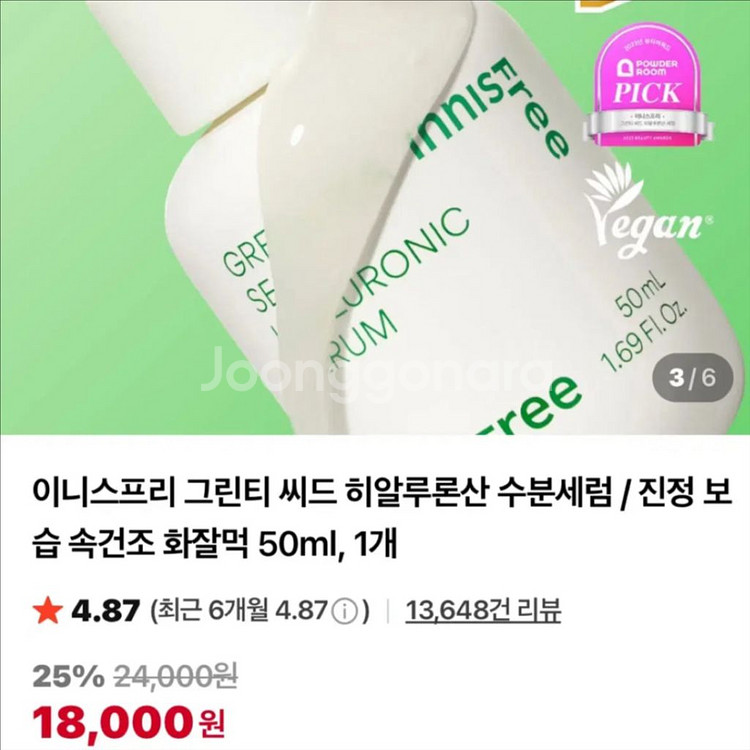Open the 13,648건 리뷰 reviews link
This screenshot has height=750, width=750.
click(483, 610)
